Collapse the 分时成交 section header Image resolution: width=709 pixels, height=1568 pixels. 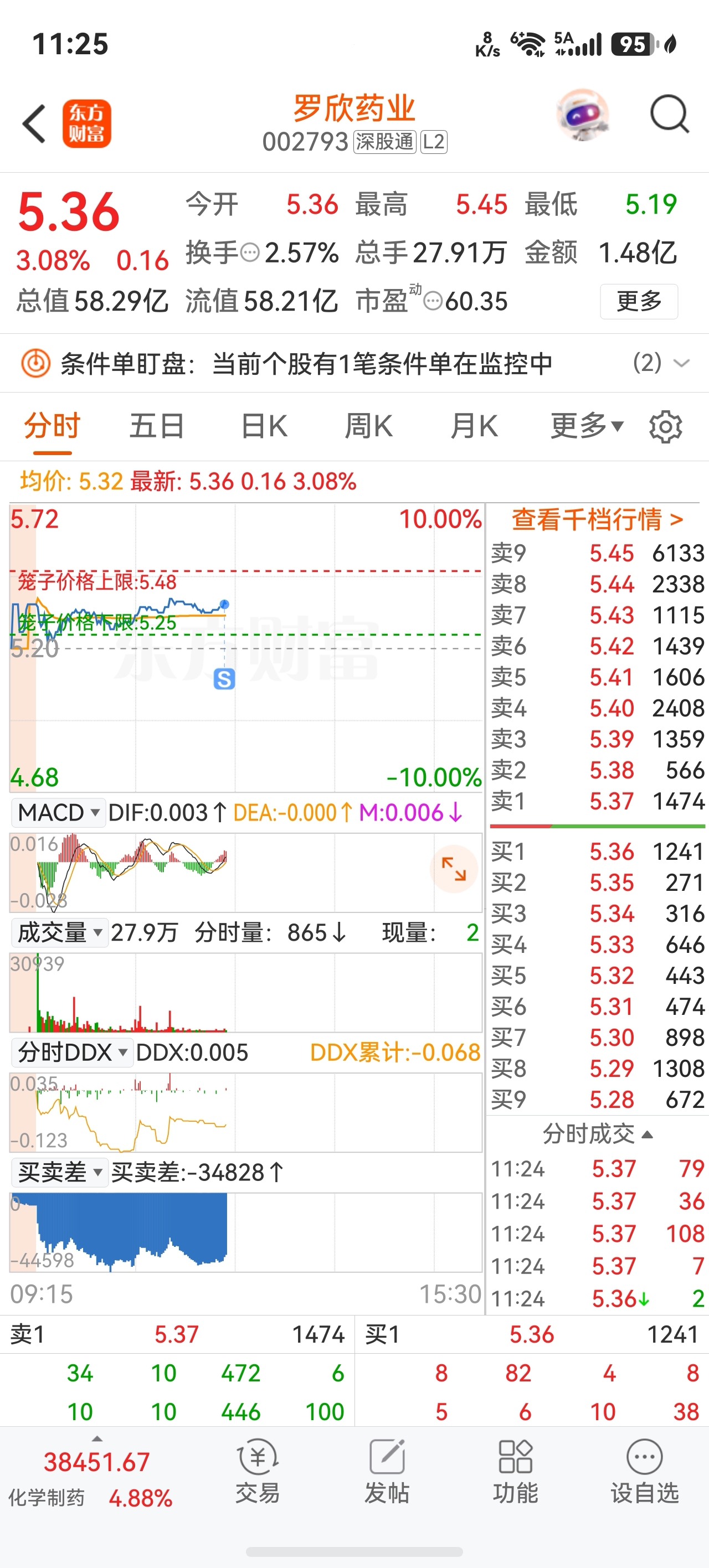[x=598, y=1134]
